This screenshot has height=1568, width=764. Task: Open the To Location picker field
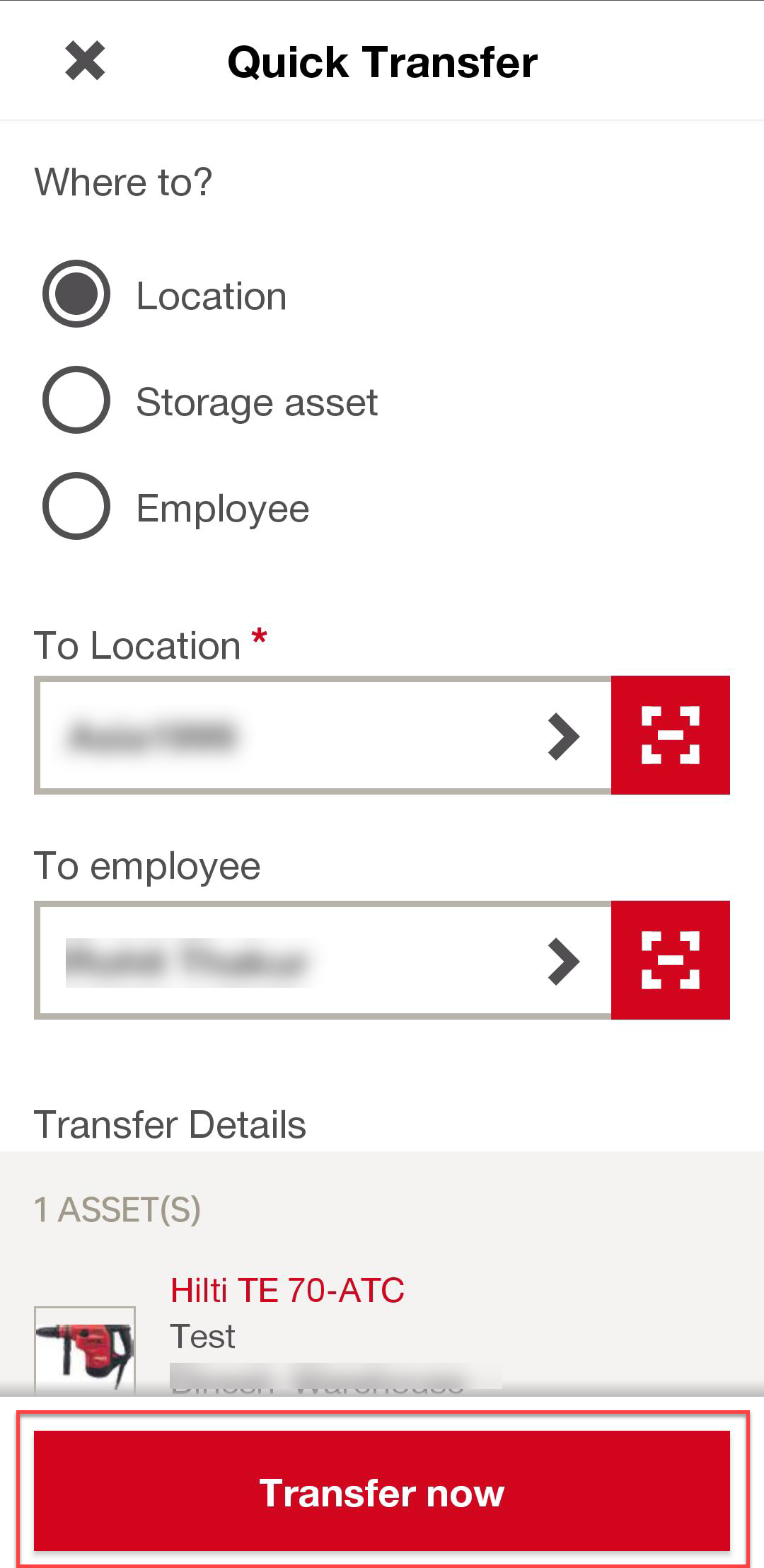pyautogui.click(x=323, y=735)
